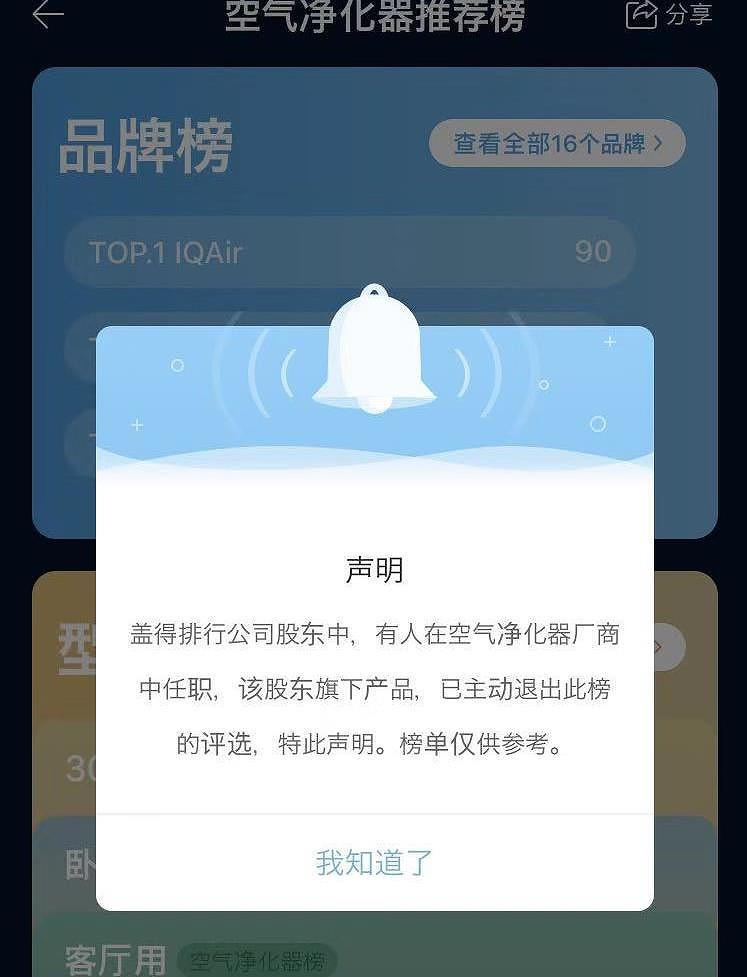This screenshot has height=977, width=747.
Task: Go back using the top-left arrow
Action: pos(47,14)
